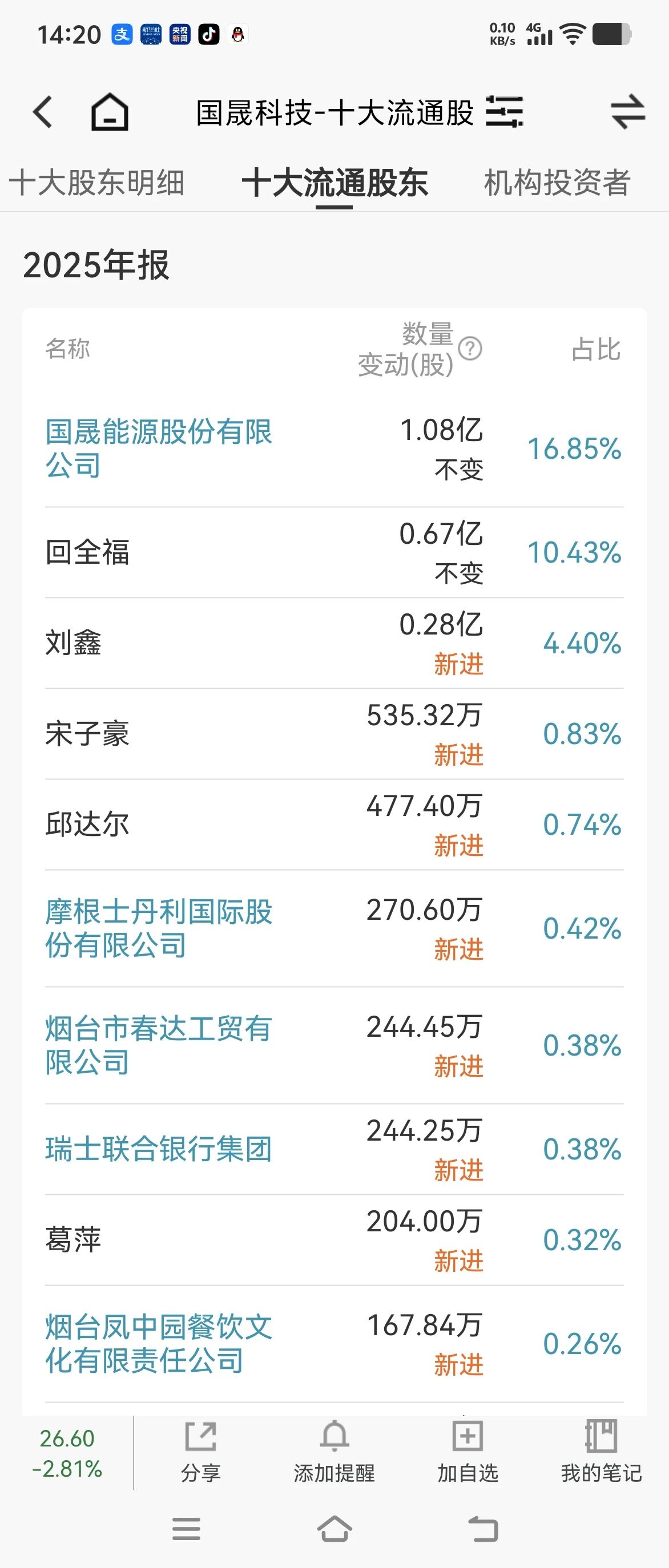Open shareholder 烟台市春达工贸有限公司
This screenshot has width=669, height=1568.
(158, 1045)
